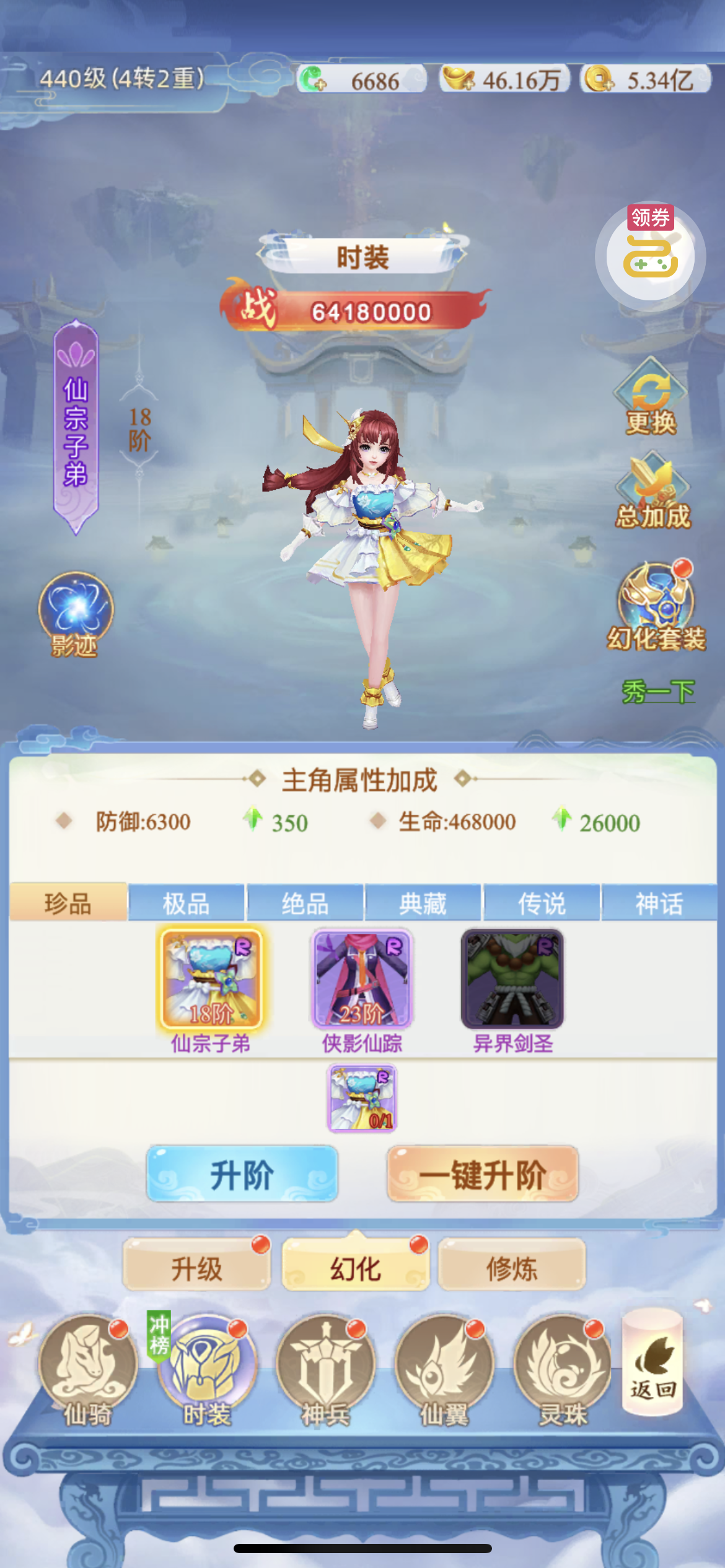
Task: Go to the 灵珠 orb menu
Action: point(563,1365)
